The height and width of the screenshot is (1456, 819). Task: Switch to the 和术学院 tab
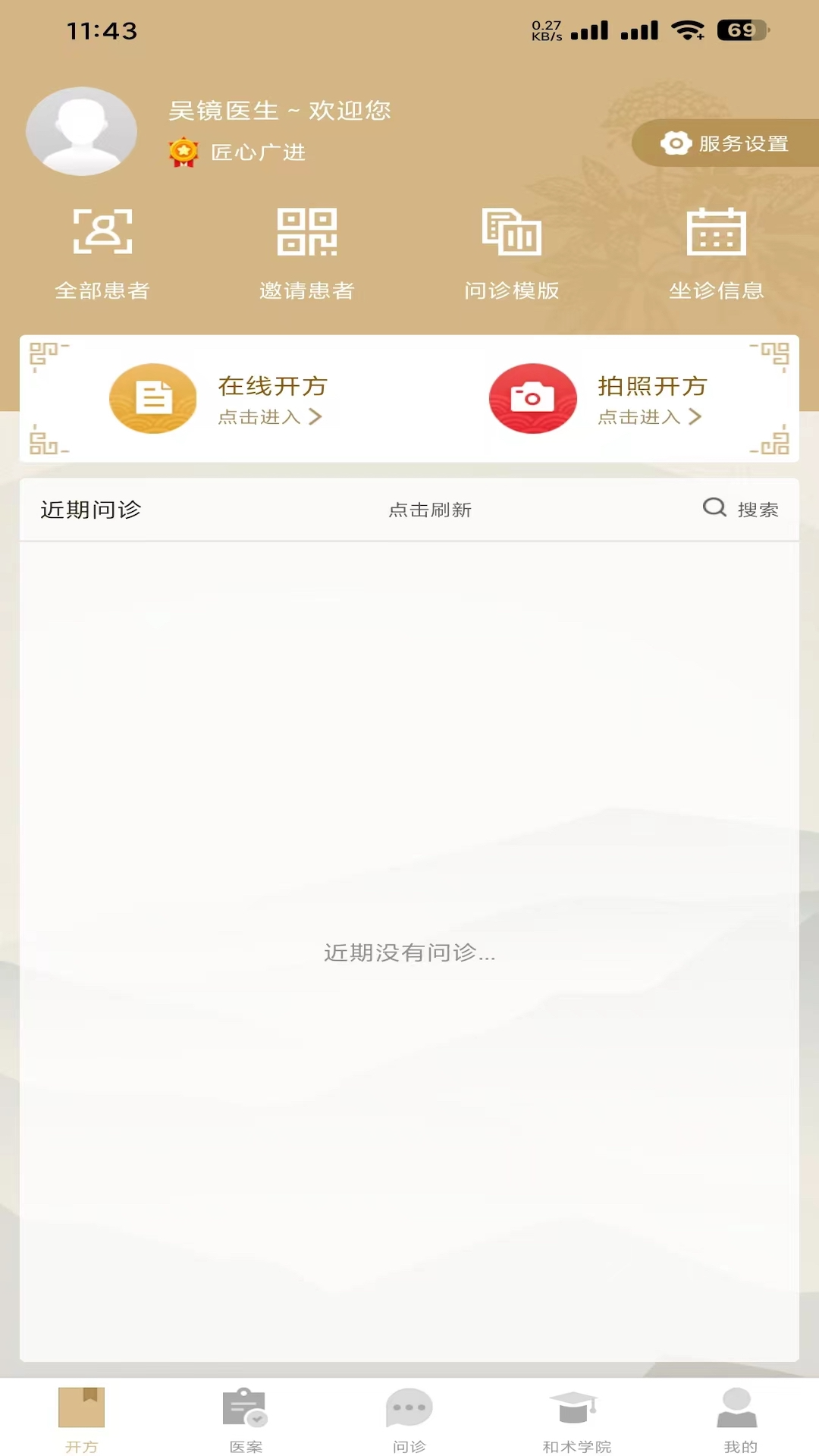[576, 1420]
